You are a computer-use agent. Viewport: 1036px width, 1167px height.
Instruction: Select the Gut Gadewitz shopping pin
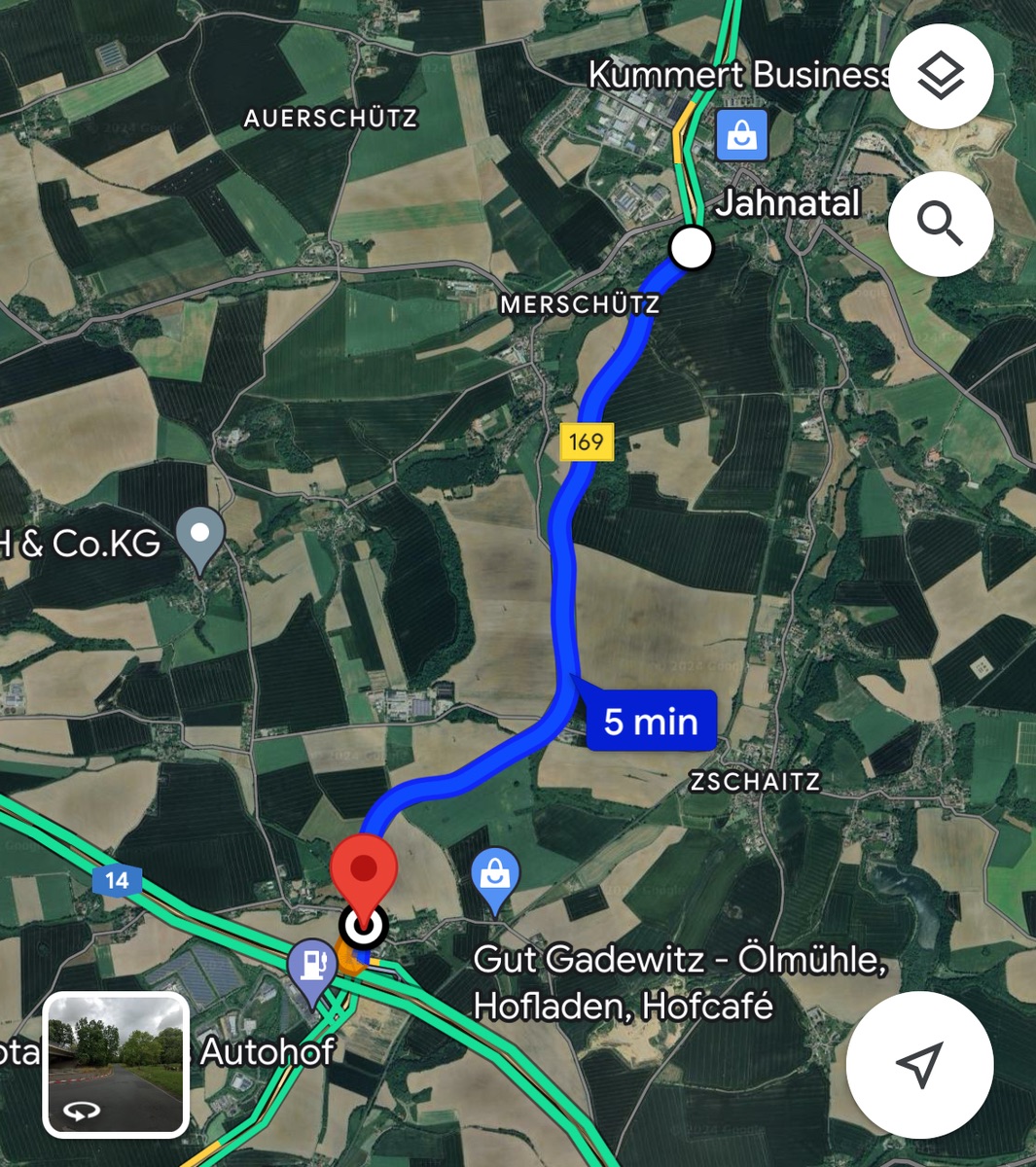(495, 877)
